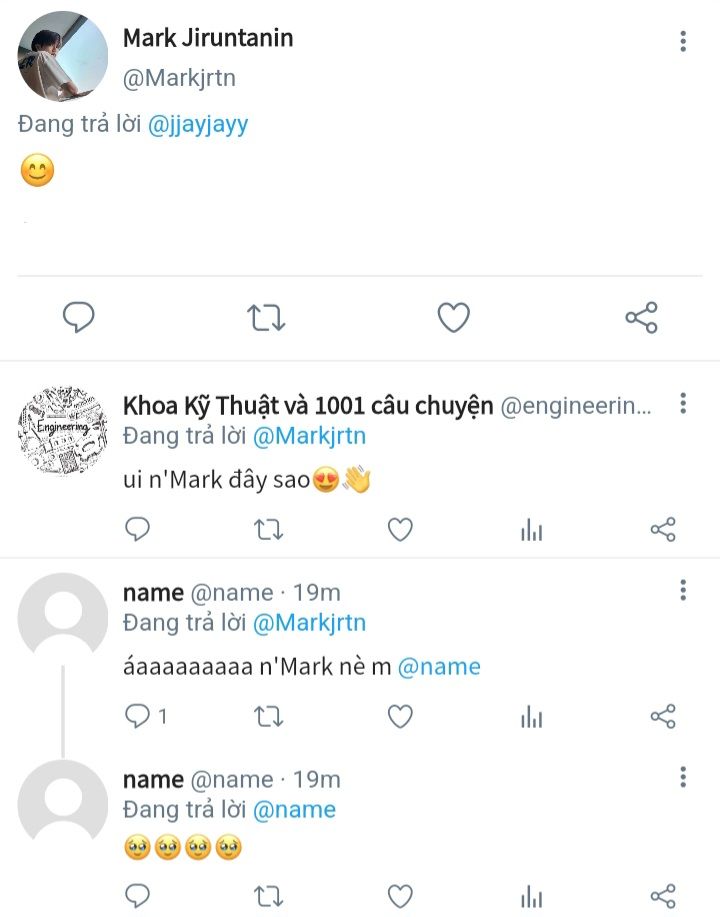Like the teary-eyed emoji reply
This screenshot has width=720, height=917.
point(400,894)
